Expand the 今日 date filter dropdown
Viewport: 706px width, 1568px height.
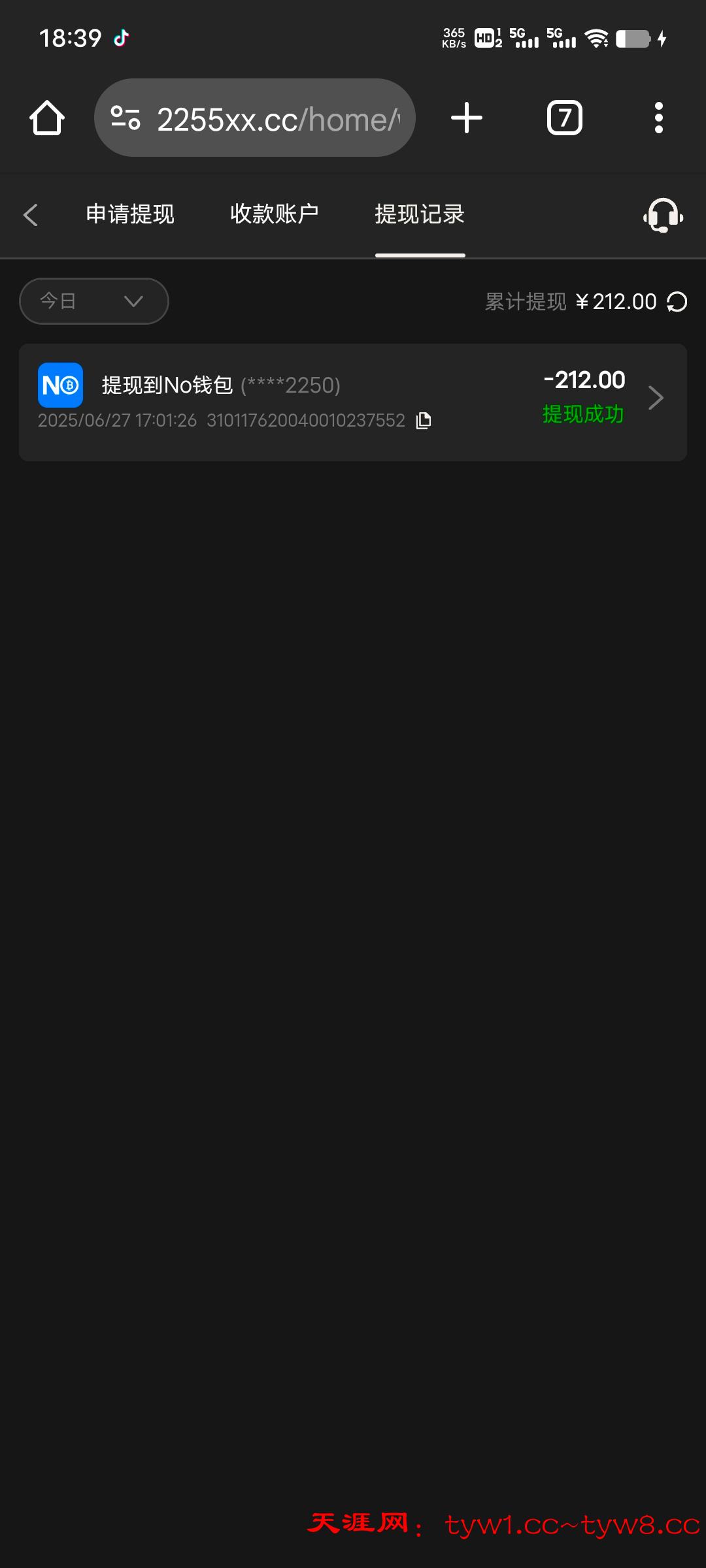[94, 301]
